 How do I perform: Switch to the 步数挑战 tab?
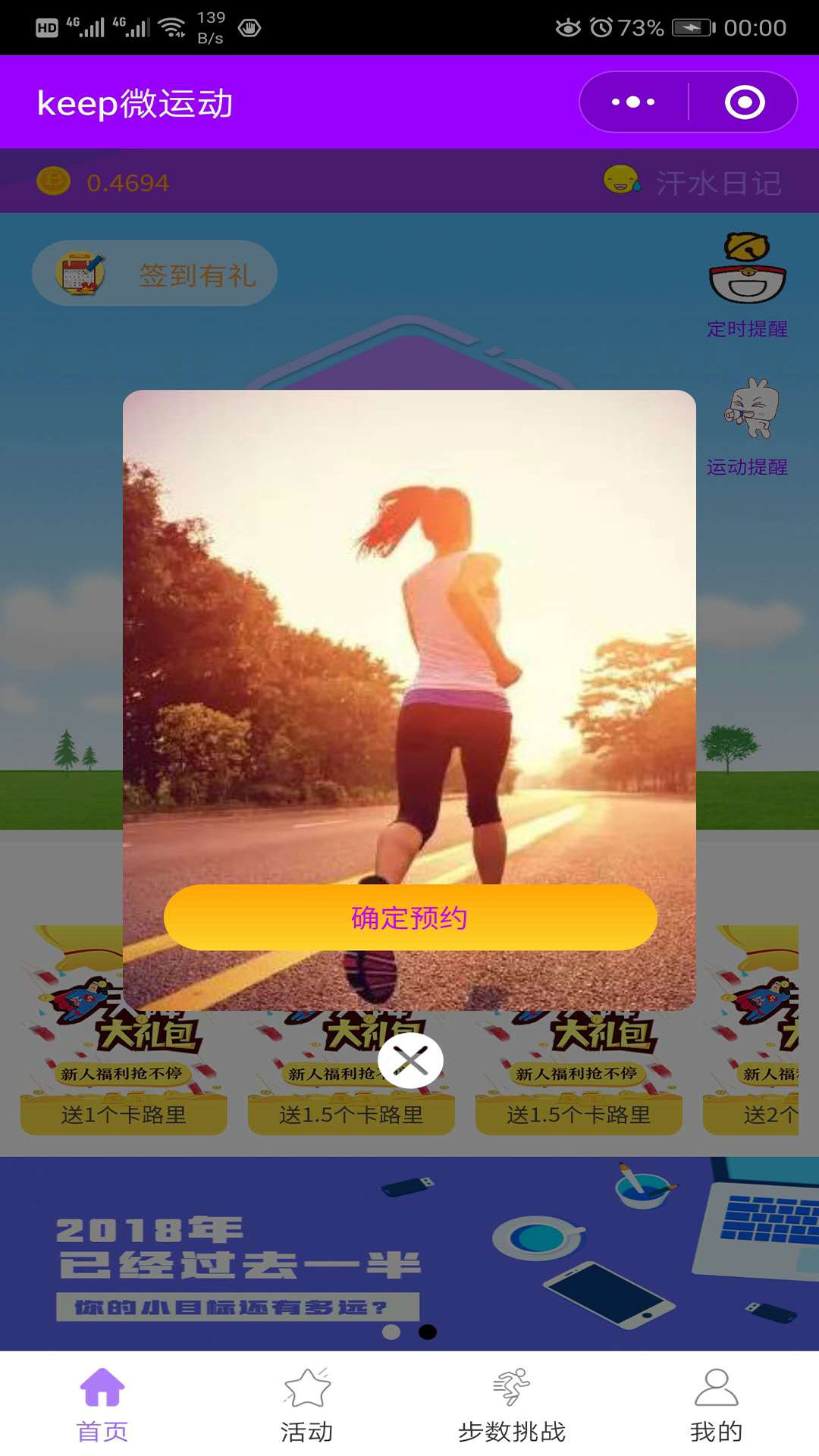click(512, 1405)
